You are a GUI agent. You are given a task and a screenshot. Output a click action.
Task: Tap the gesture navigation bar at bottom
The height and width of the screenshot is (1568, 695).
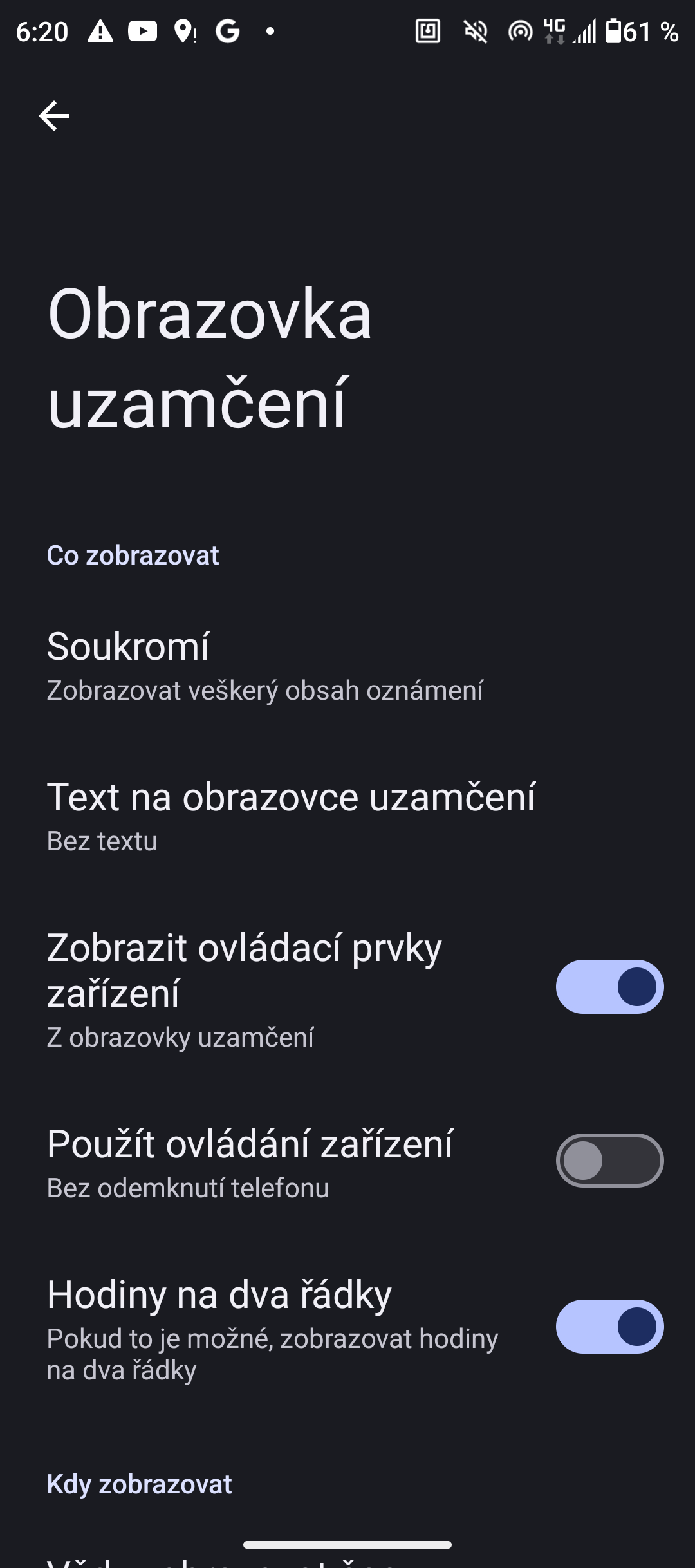coord(347,1546)
